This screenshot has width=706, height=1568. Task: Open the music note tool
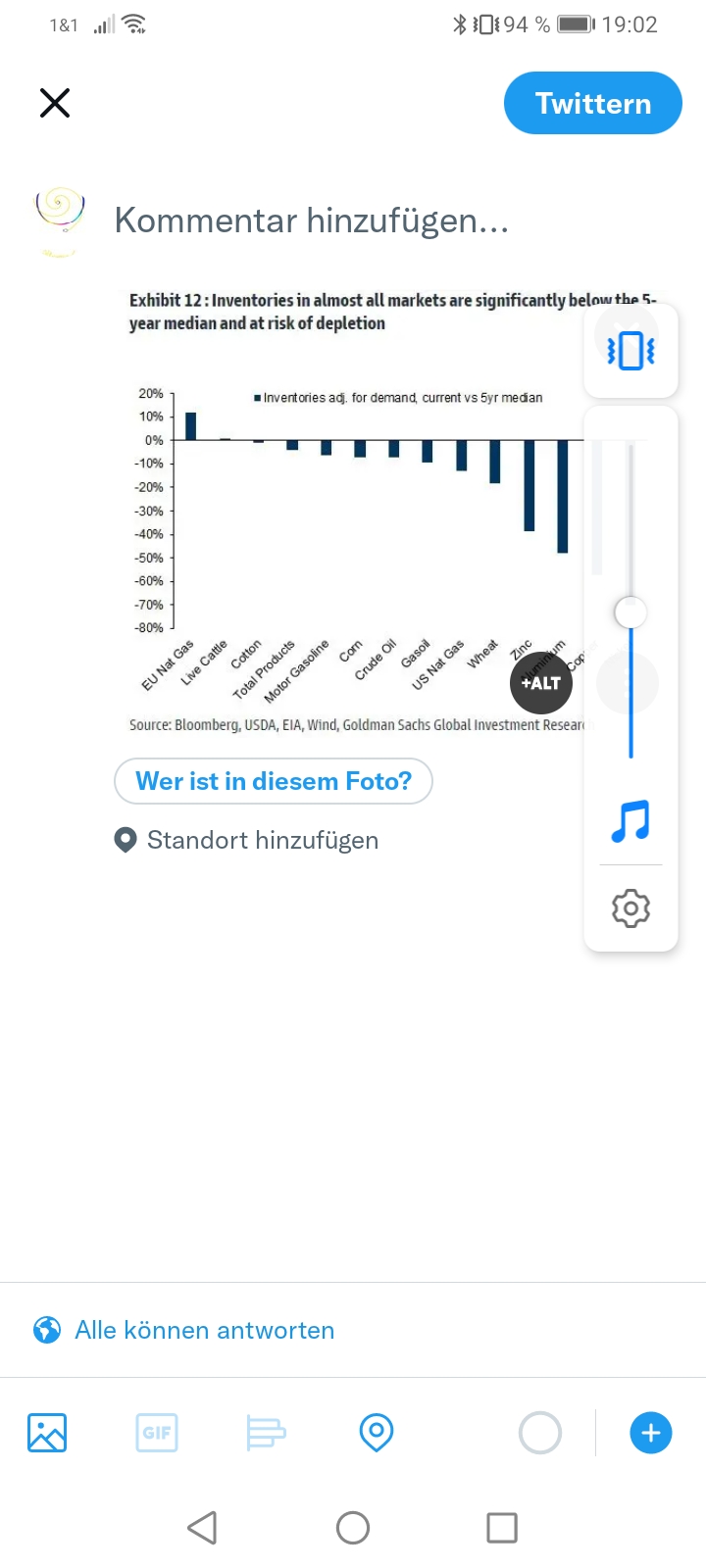tap(630, 821)
